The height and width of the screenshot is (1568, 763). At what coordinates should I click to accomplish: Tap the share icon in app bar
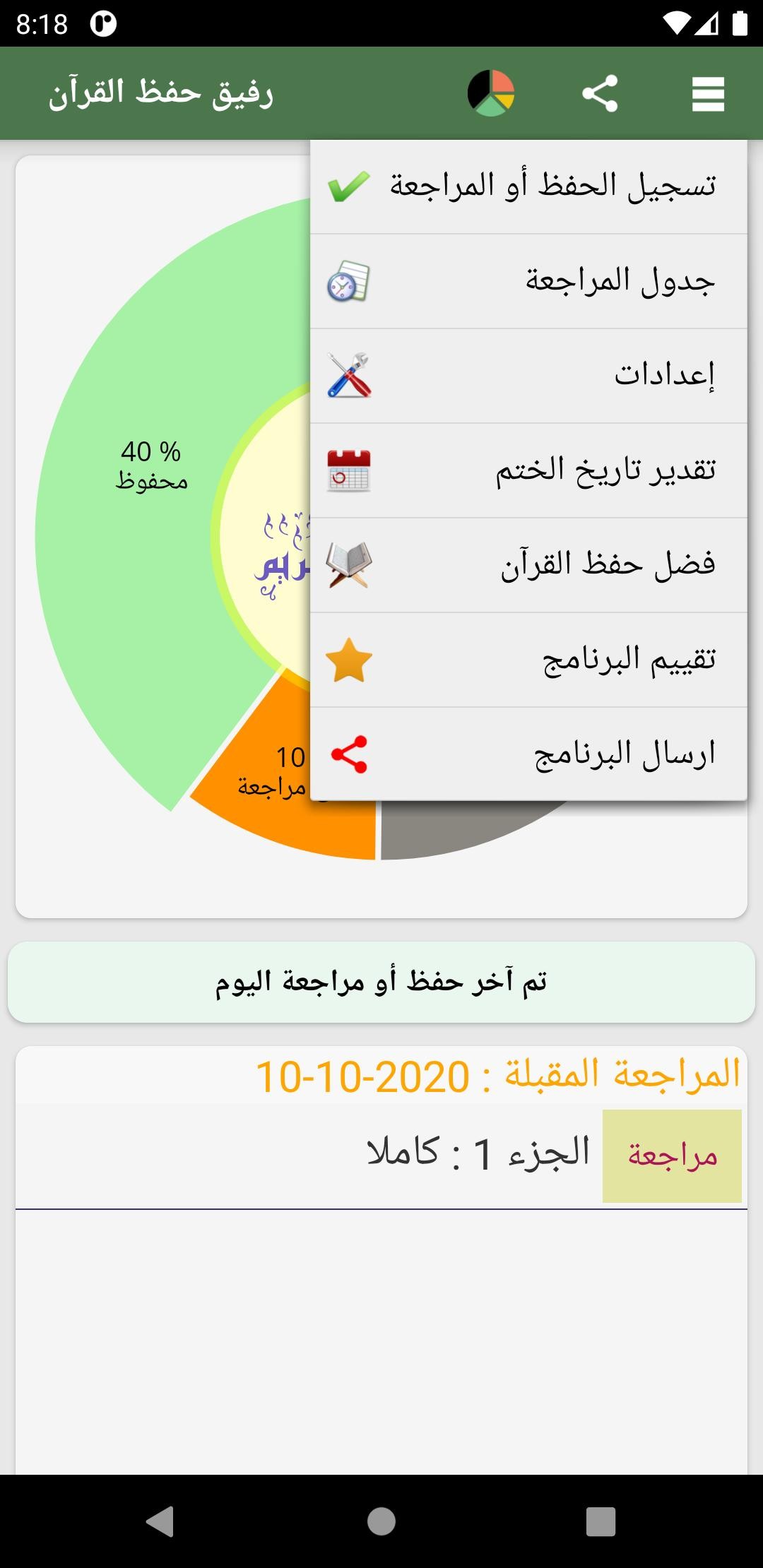coord(600,93)
